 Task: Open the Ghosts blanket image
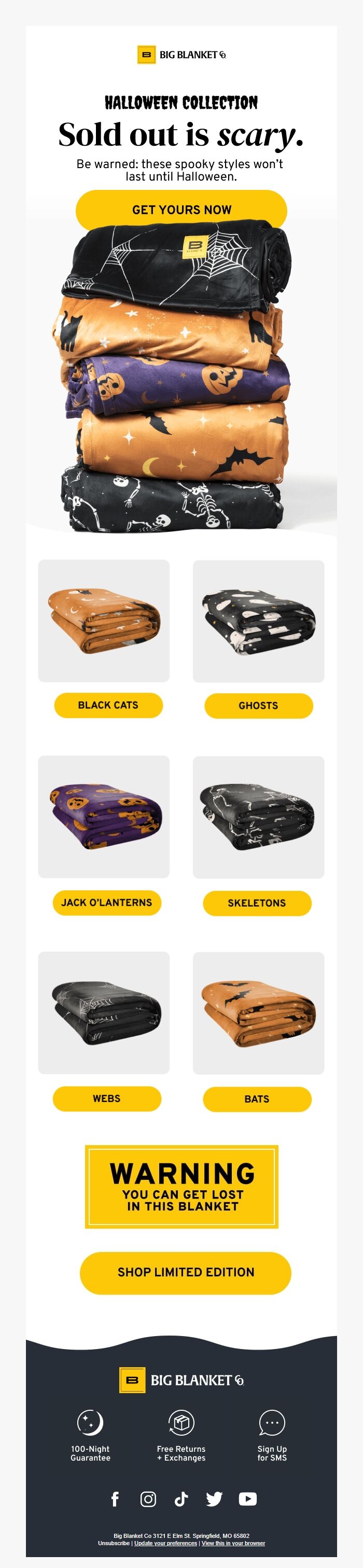pyautogui.click(x=258, y=621)
